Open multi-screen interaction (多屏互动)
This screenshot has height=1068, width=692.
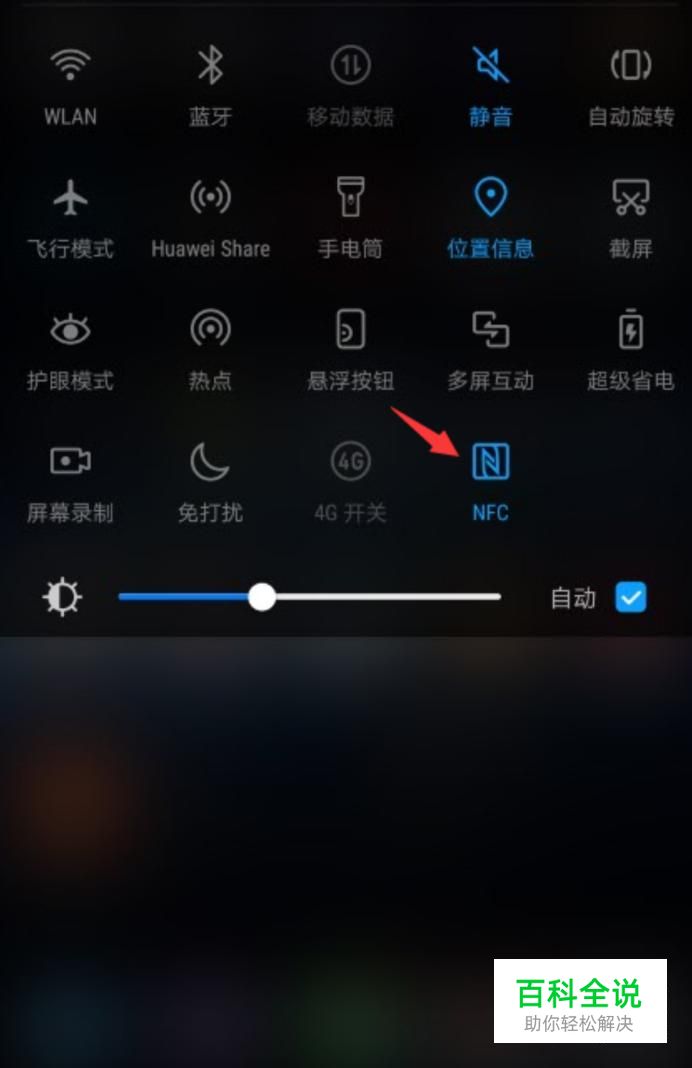(x=490, y=330)
